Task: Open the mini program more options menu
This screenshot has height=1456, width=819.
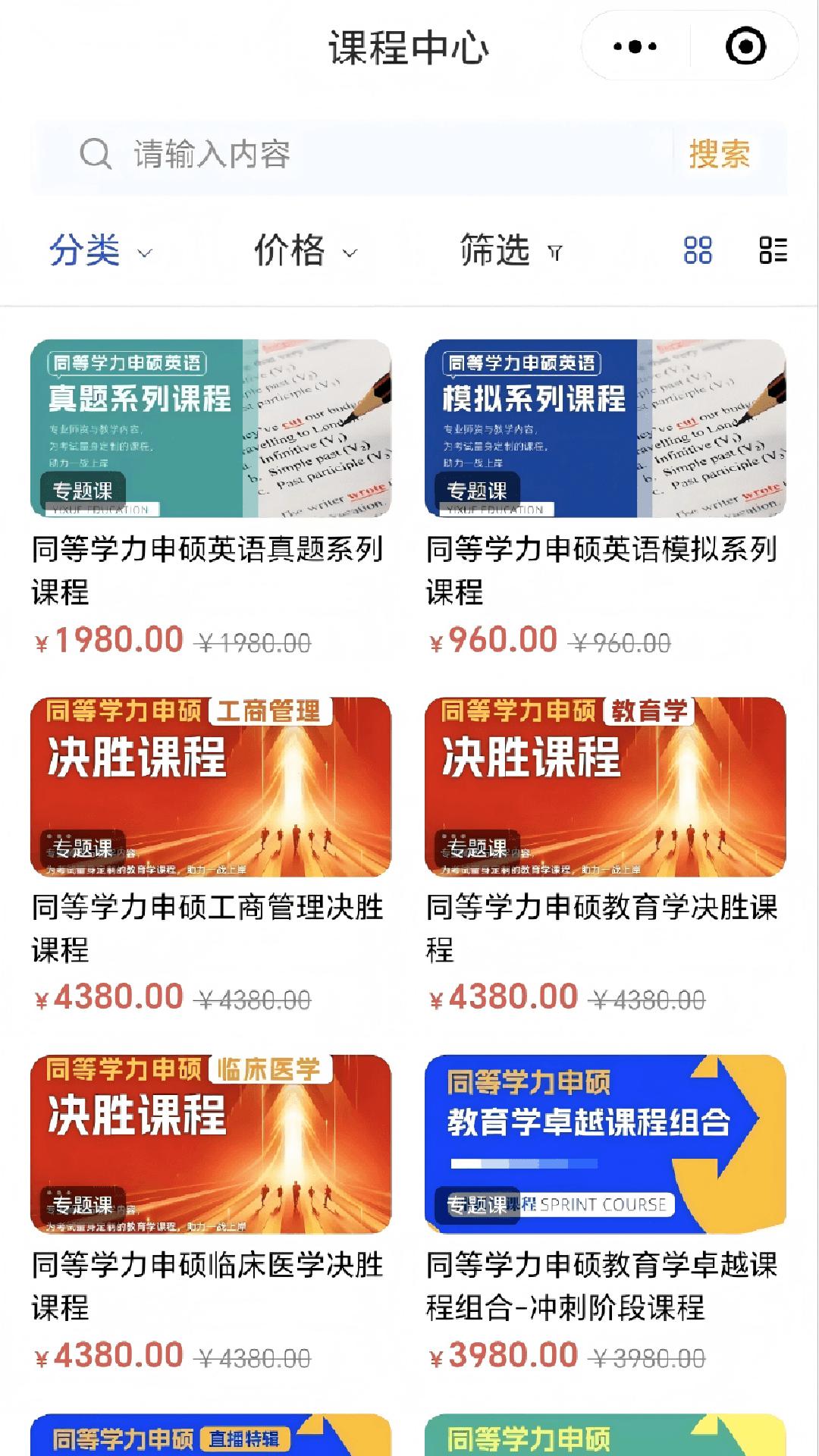Action: [x=635, y=46]
